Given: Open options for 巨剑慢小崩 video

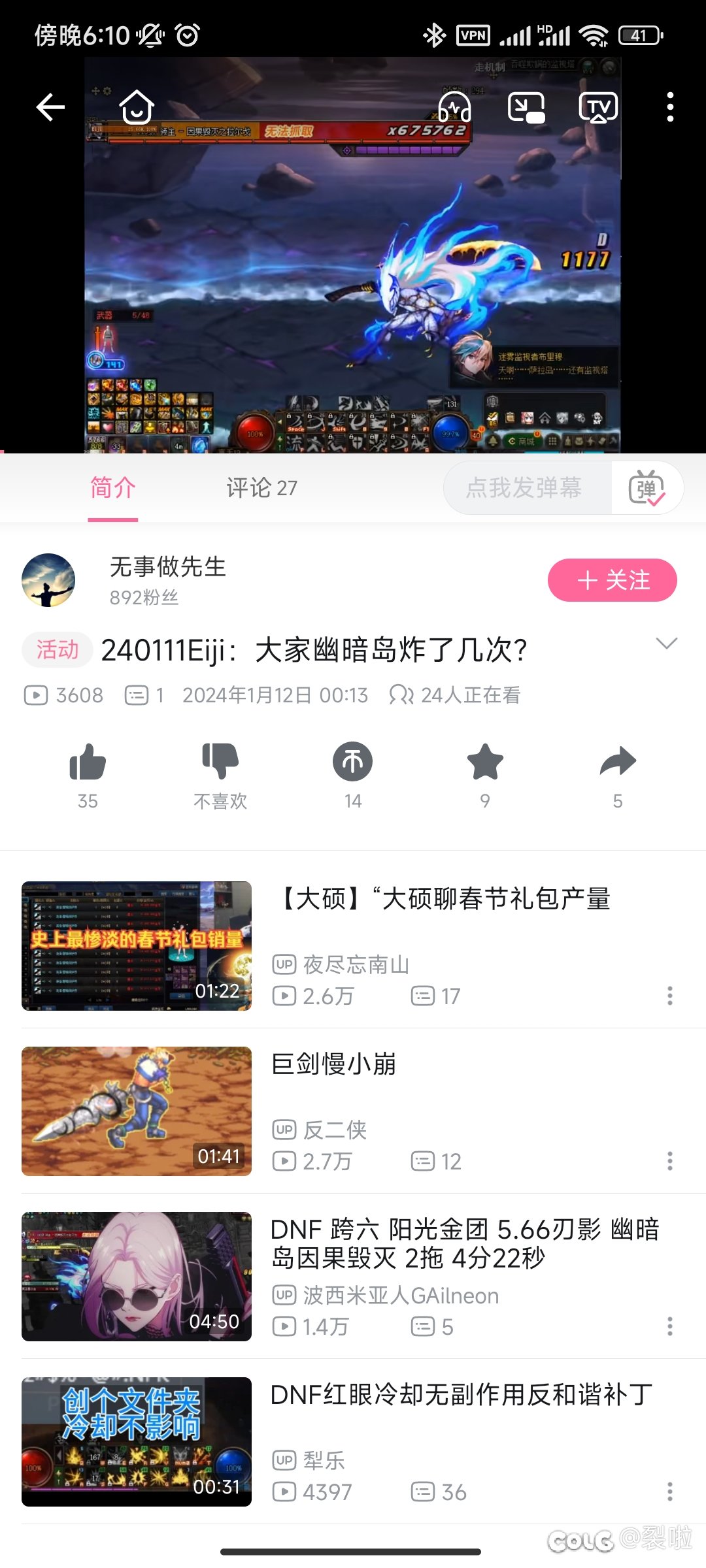Looking at the screenshot, I should 669,1161.
